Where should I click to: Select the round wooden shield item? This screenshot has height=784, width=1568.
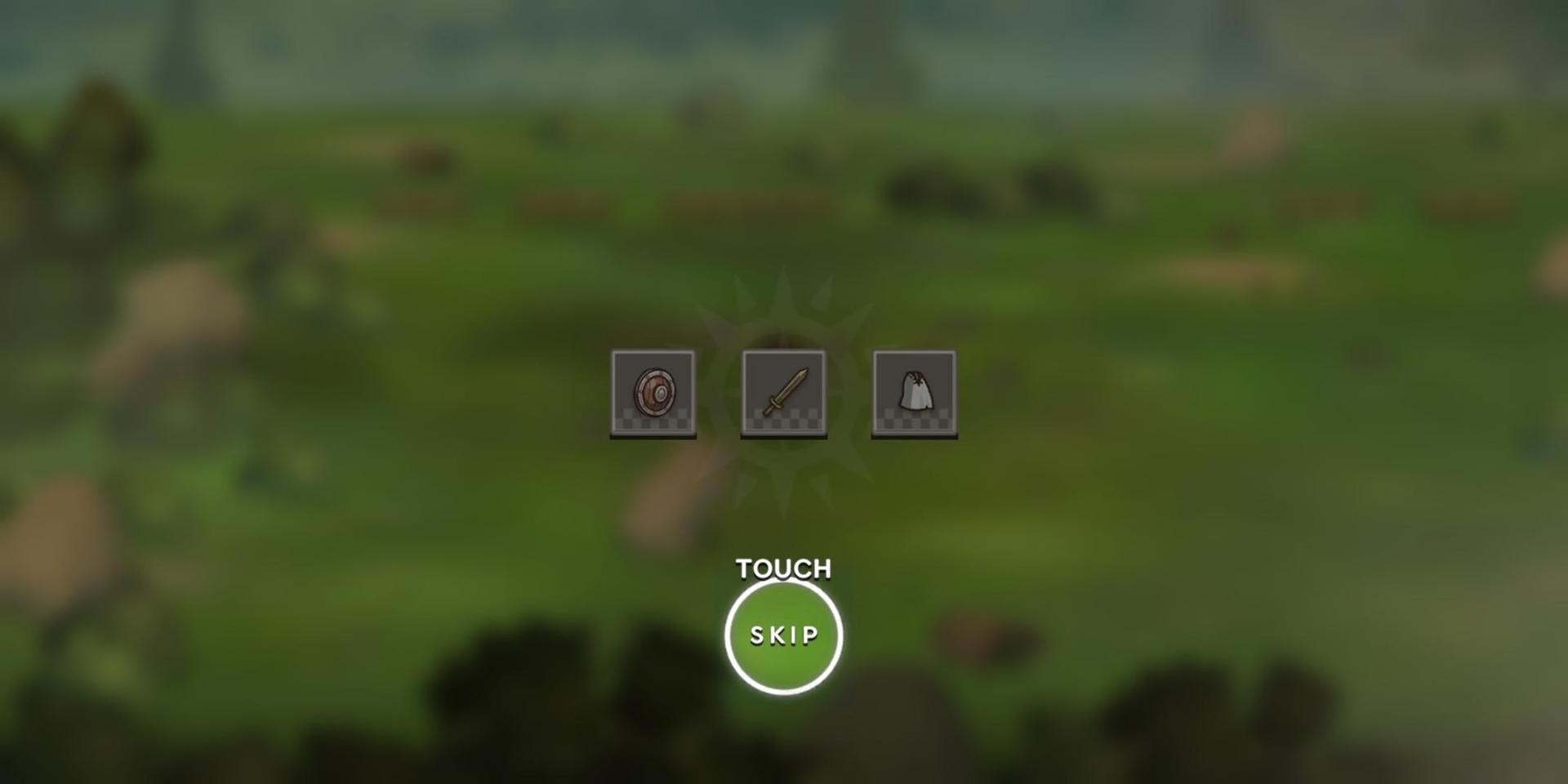pos(653,394)
